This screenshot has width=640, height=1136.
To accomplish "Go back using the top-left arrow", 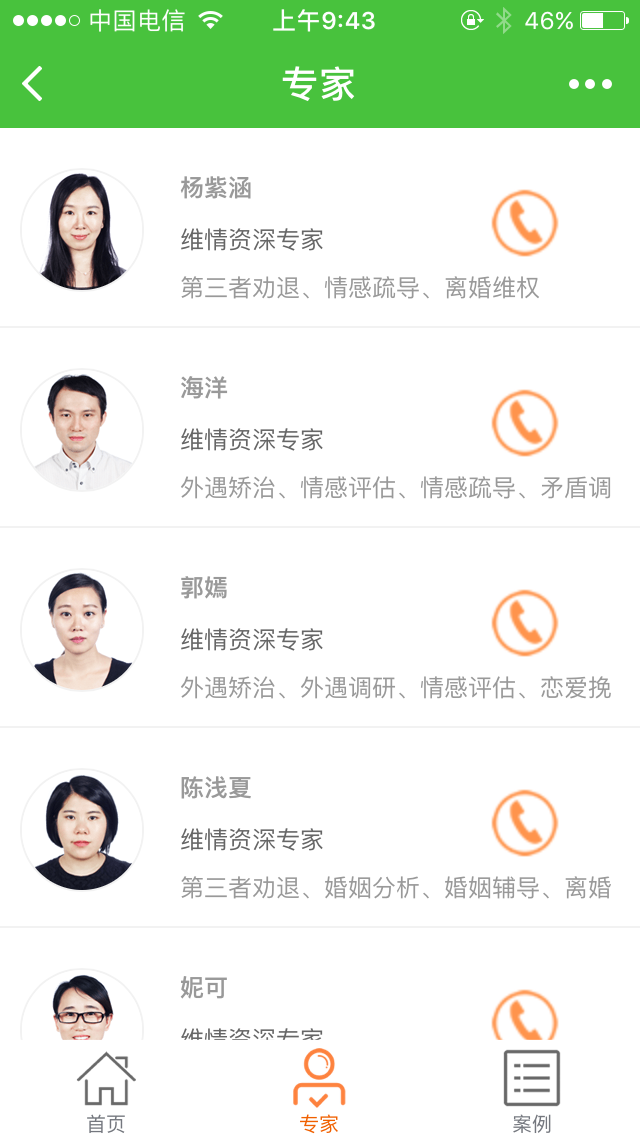I will click(33, 84).
